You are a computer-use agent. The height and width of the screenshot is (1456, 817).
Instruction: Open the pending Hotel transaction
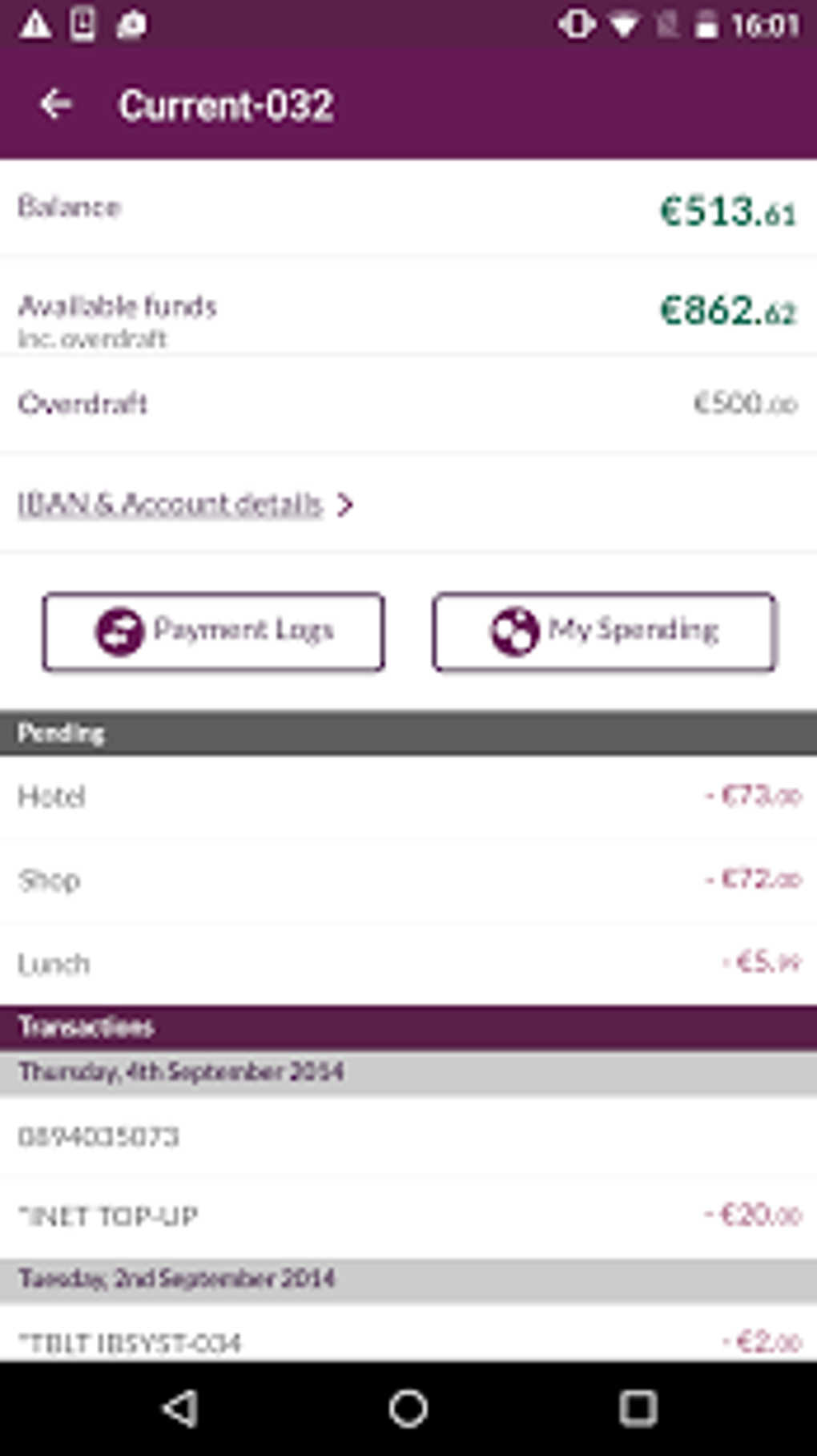408,797
